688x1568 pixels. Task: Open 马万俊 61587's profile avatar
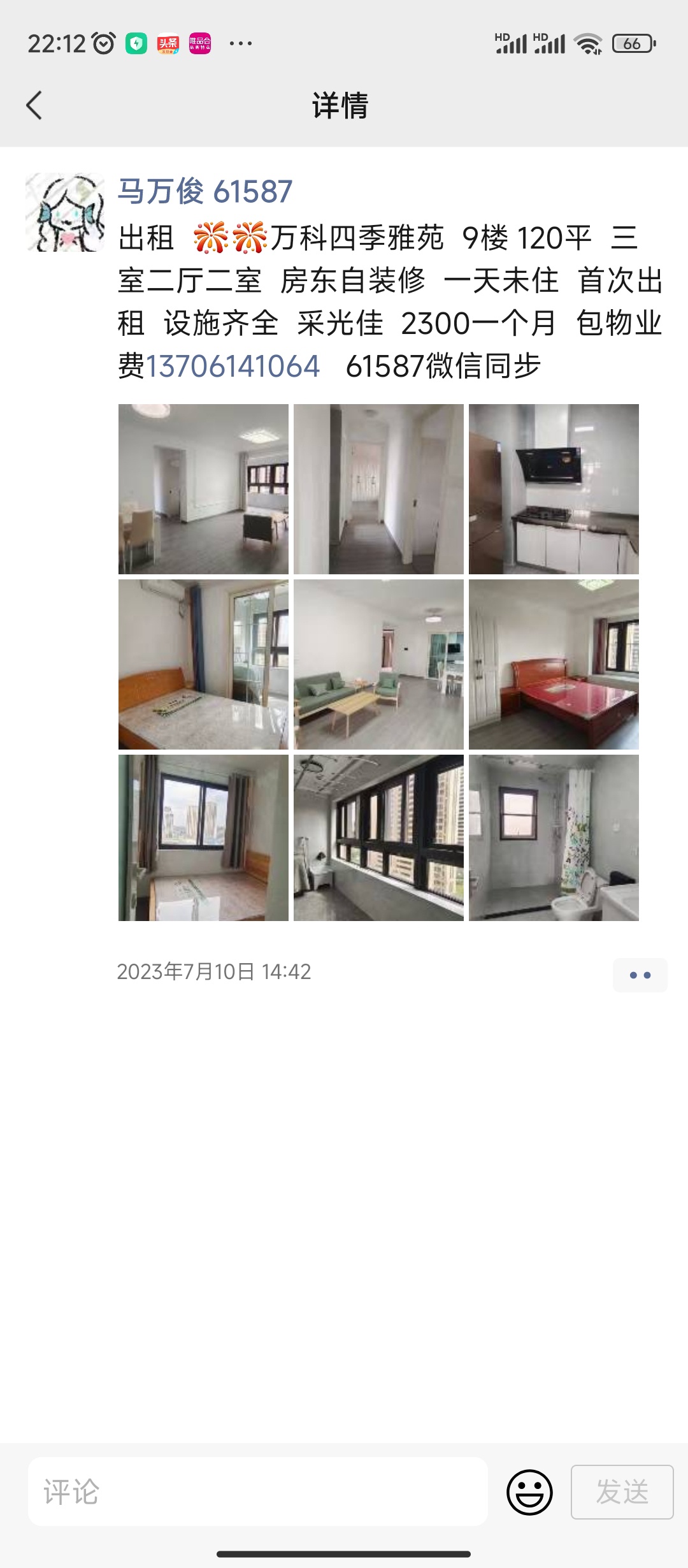coord(65,212)
